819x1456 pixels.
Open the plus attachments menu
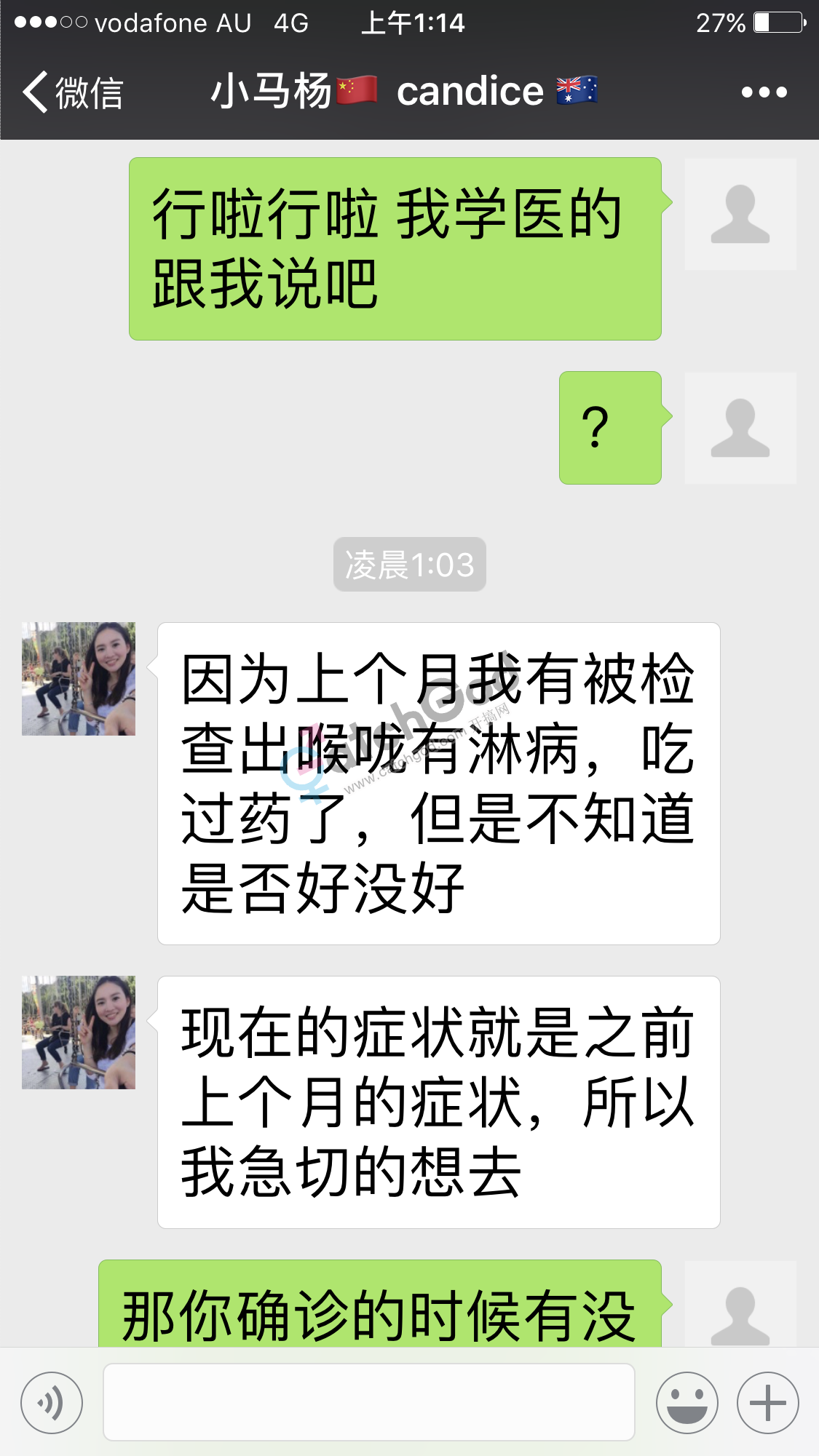pos(767,1402)
